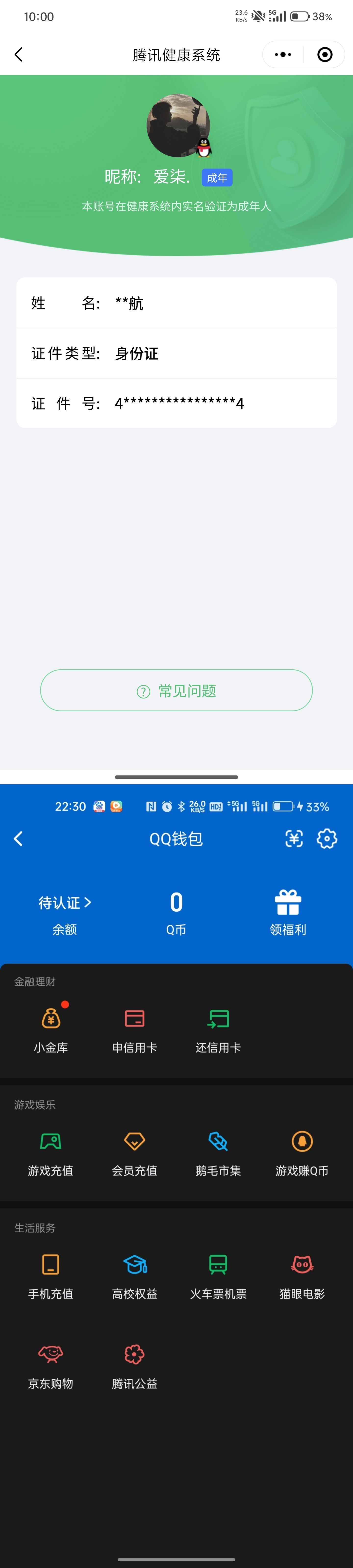
Task: Tap 待认证 to verify balance account
Action: click(64, 903)
